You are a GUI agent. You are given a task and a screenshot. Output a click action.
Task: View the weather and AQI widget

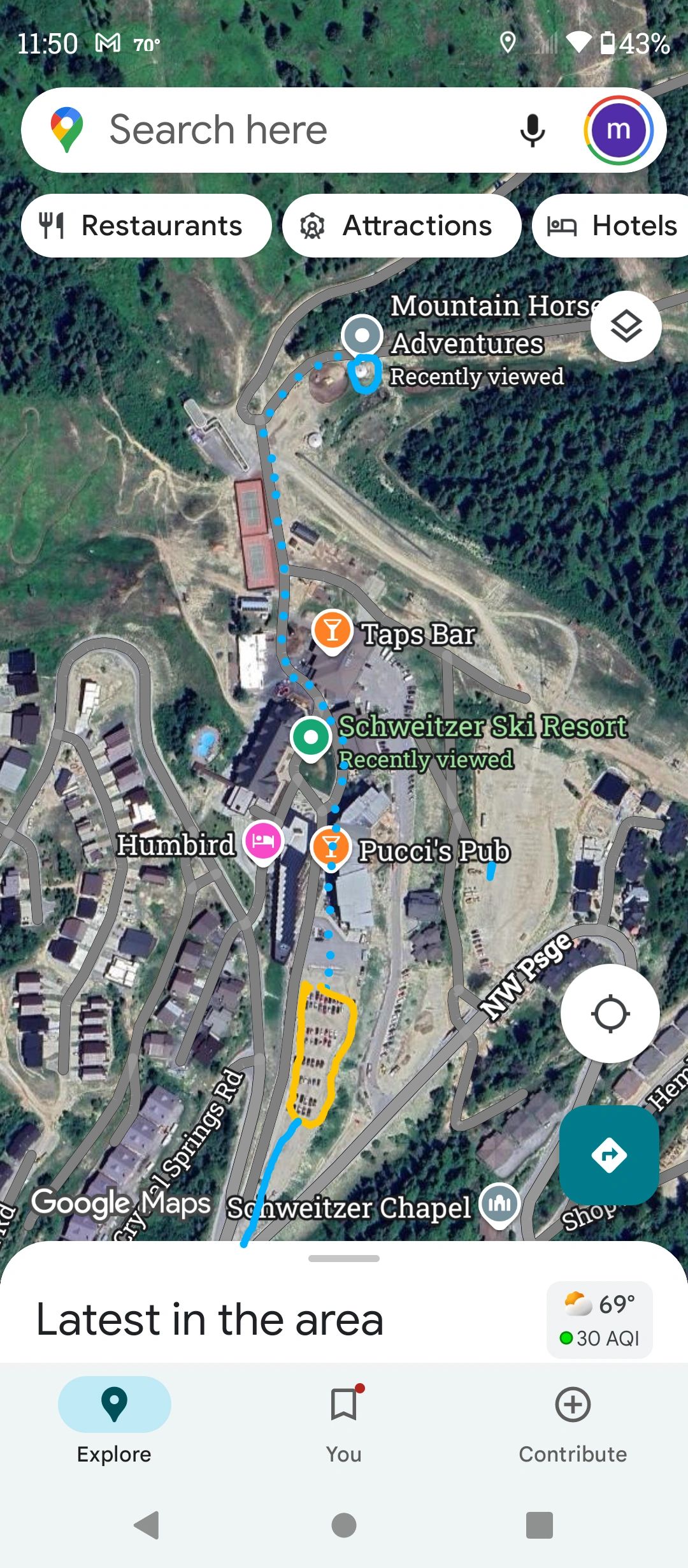(599, 1319)
